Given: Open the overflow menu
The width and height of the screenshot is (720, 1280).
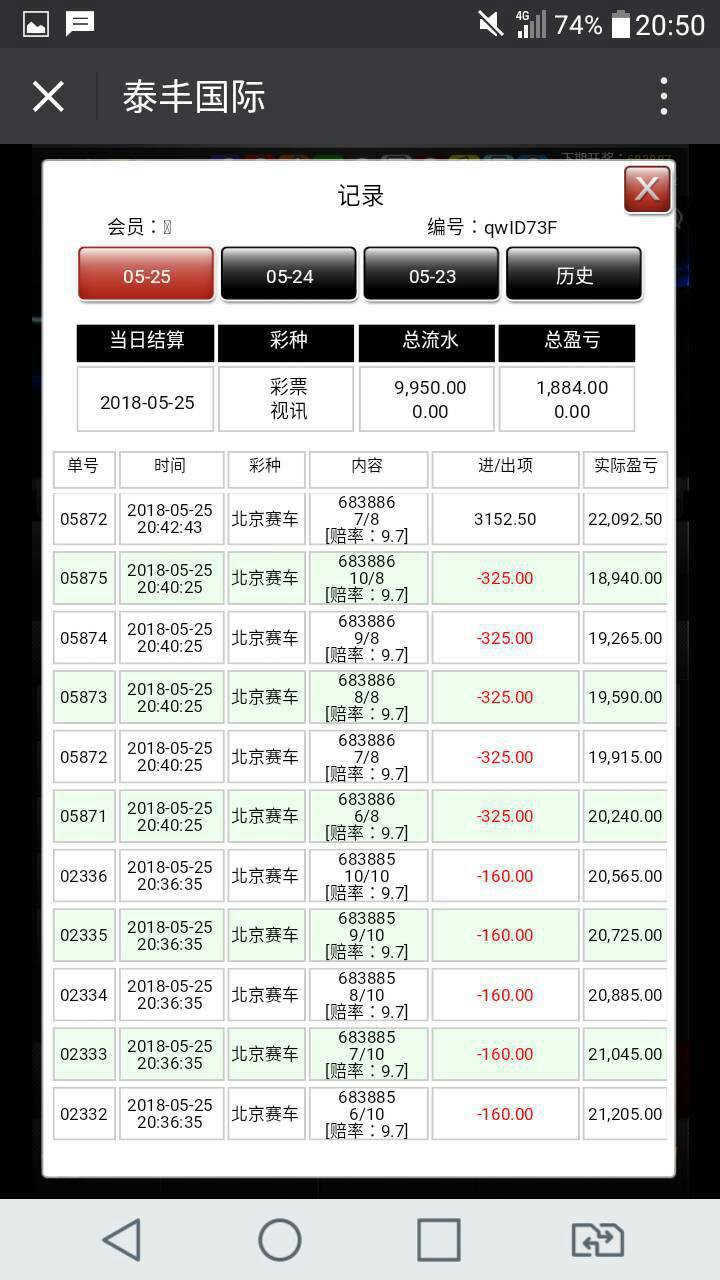Looking at the screenshot, I should coord(664,97).
